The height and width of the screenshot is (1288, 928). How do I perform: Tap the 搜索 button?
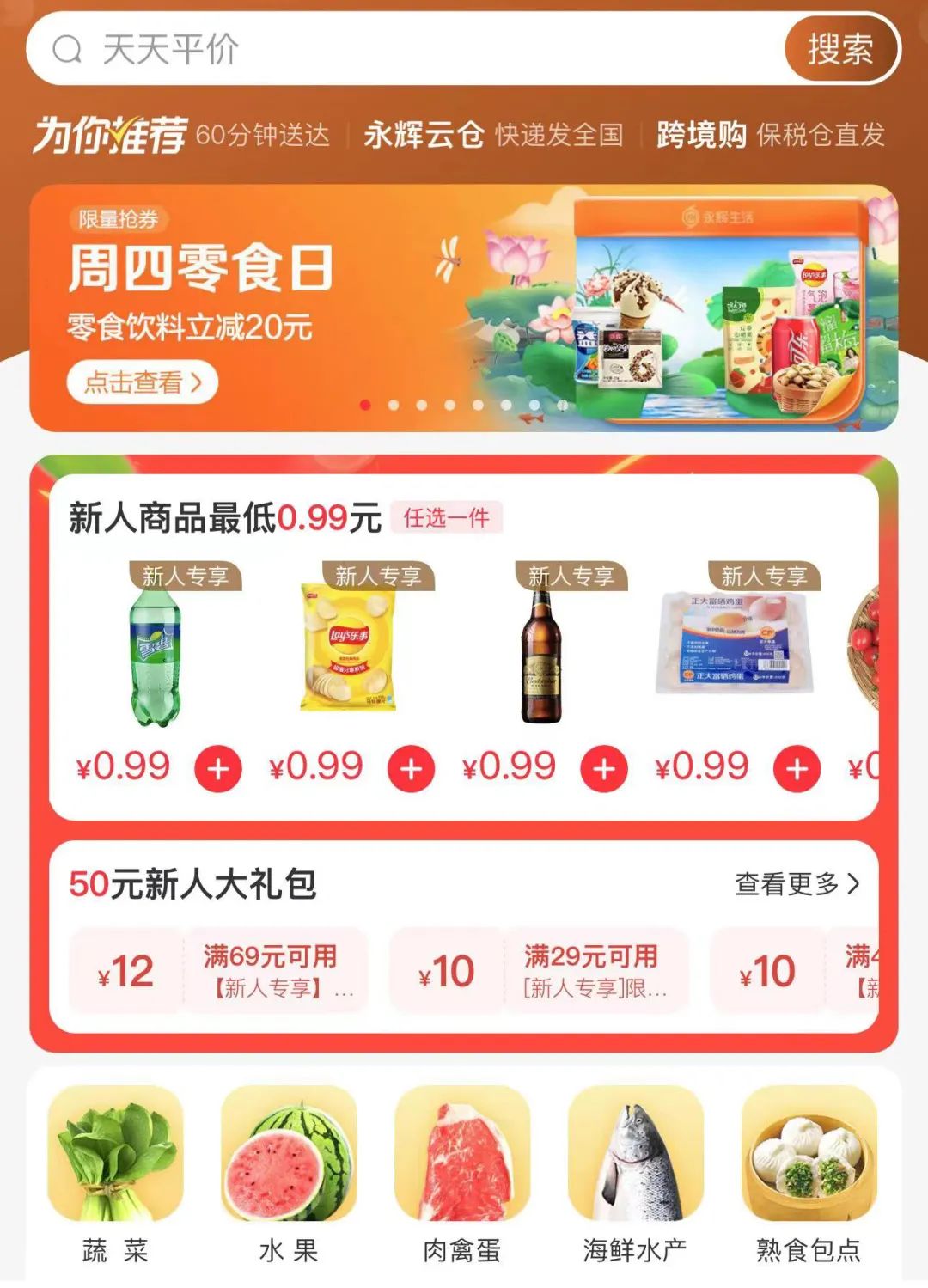click(x=840, y=49)
